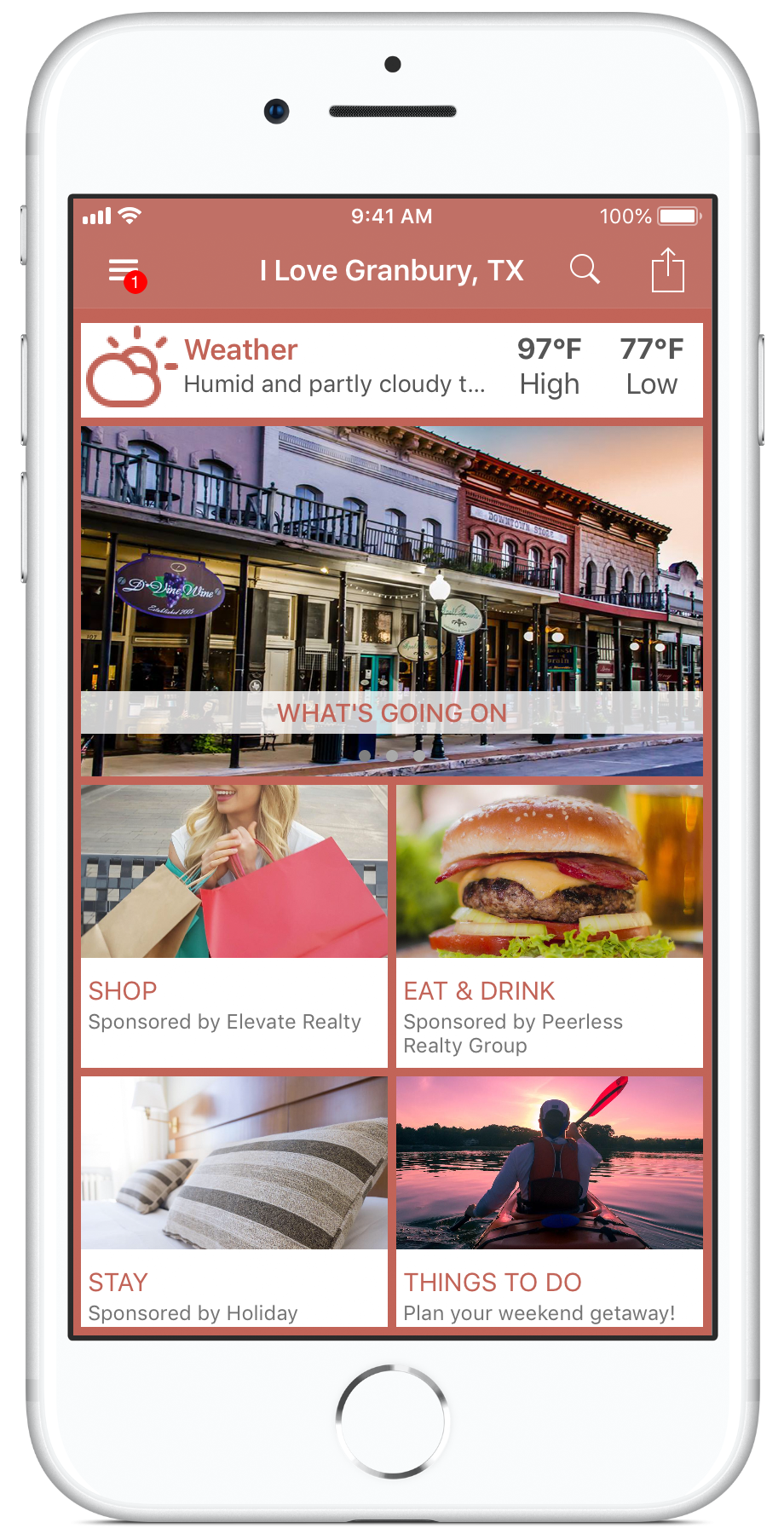This screenshot has height=1534, width=784.
Task: Open the Shop tile
Action: point(234,926)
